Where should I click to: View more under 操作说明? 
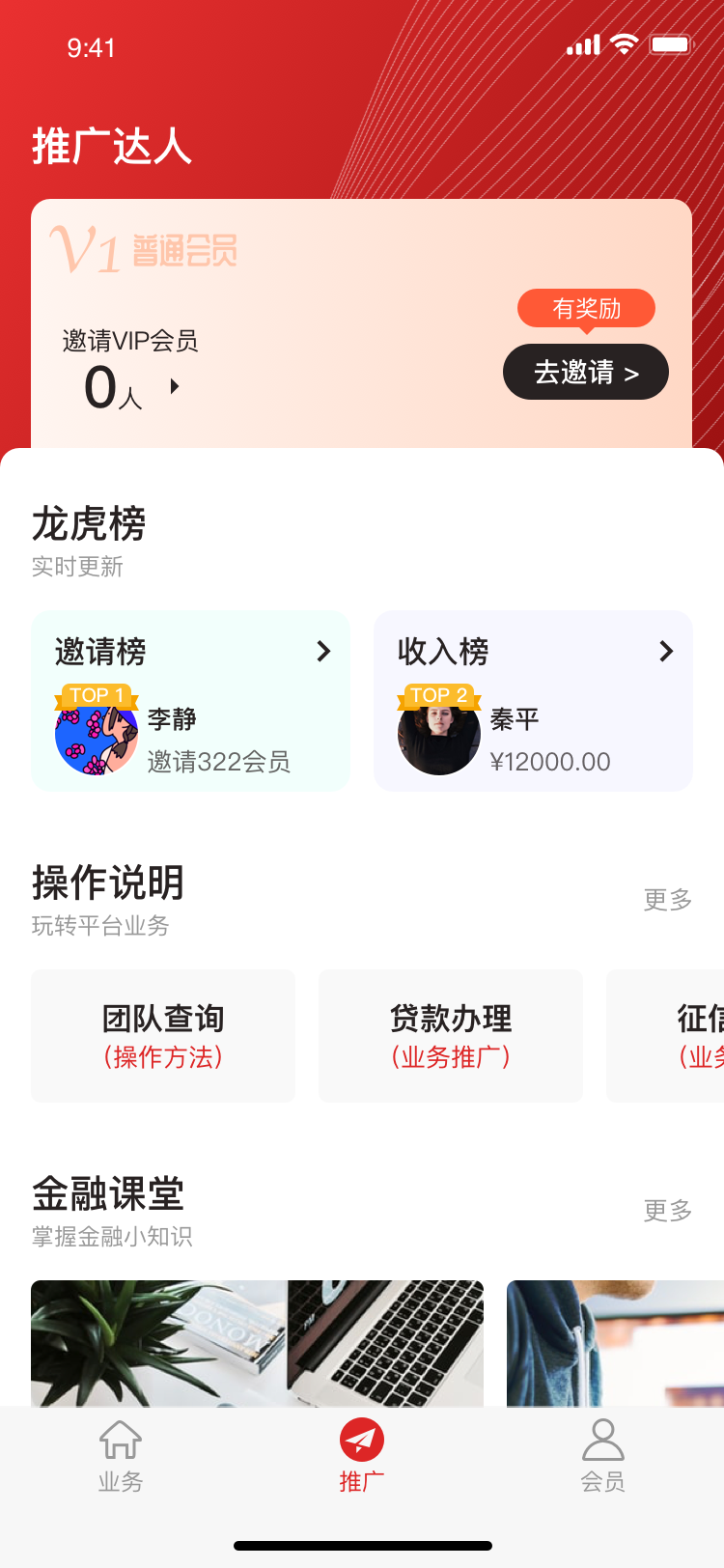(667, 900)
